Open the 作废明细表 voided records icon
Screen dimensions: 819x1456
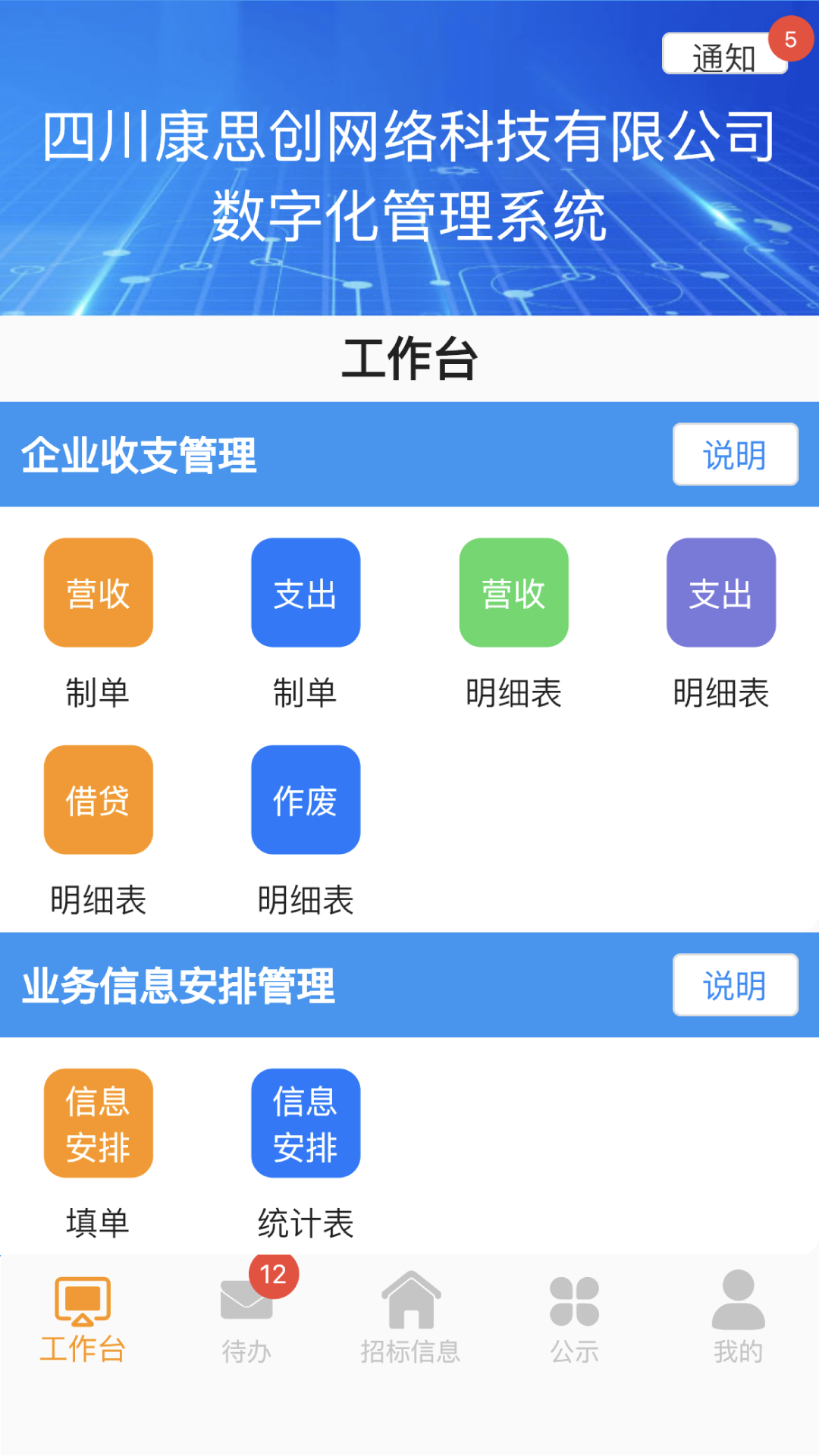(x=306, y=799)
